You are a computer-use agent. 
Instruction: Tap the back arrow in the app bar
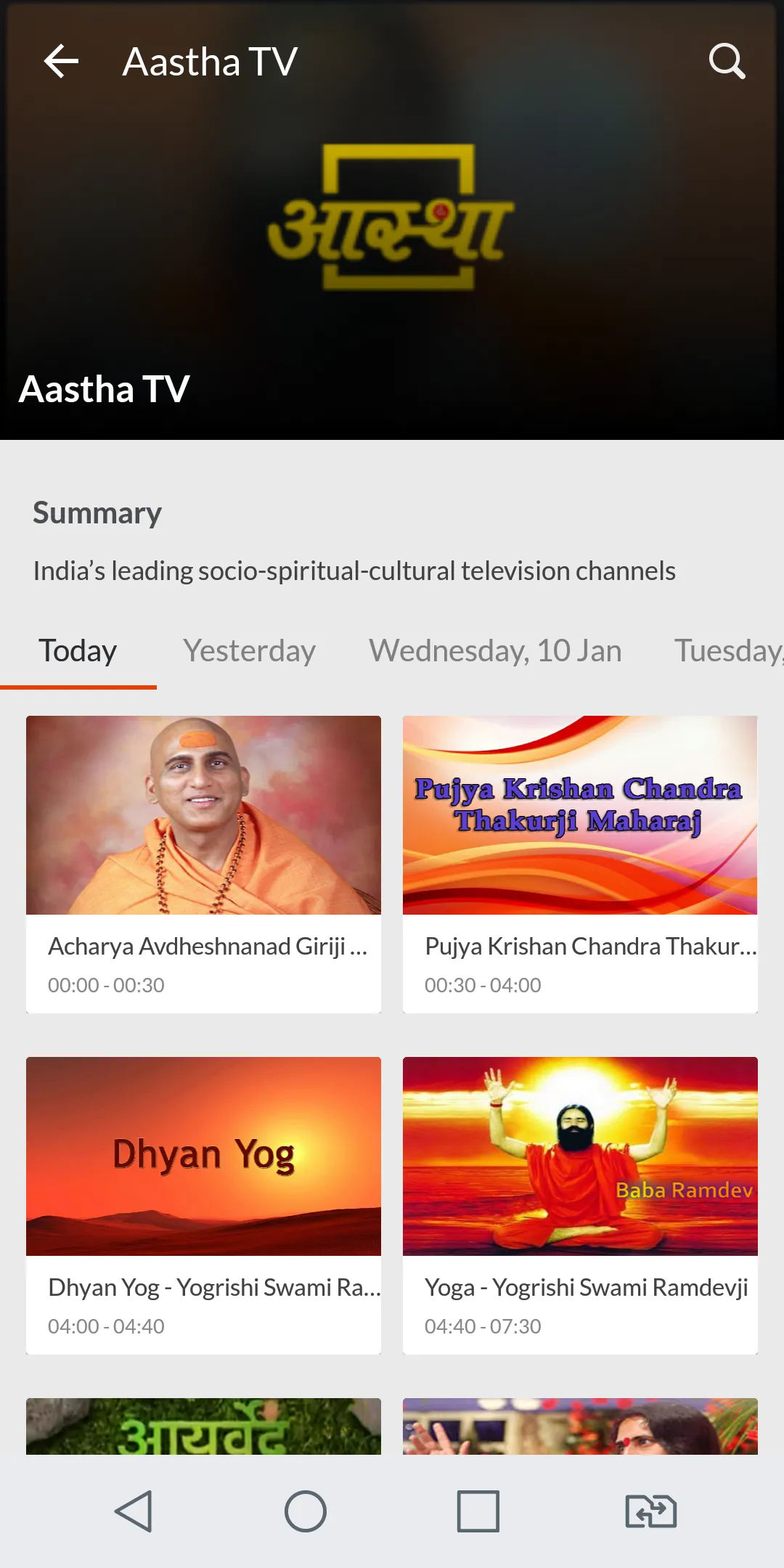point(61,61)
